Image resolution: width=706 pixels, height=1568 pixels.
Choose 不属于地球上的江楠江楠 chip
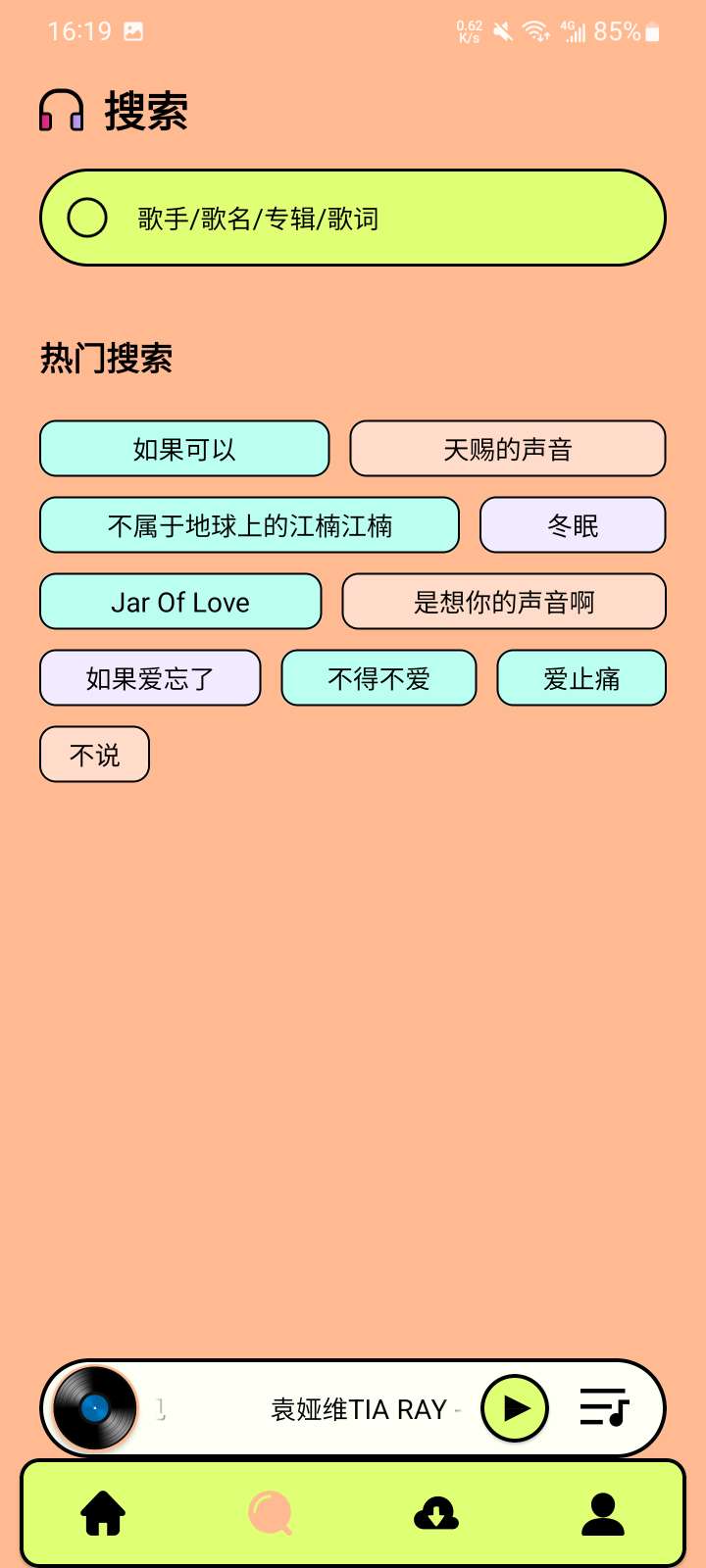coord(249,525)
